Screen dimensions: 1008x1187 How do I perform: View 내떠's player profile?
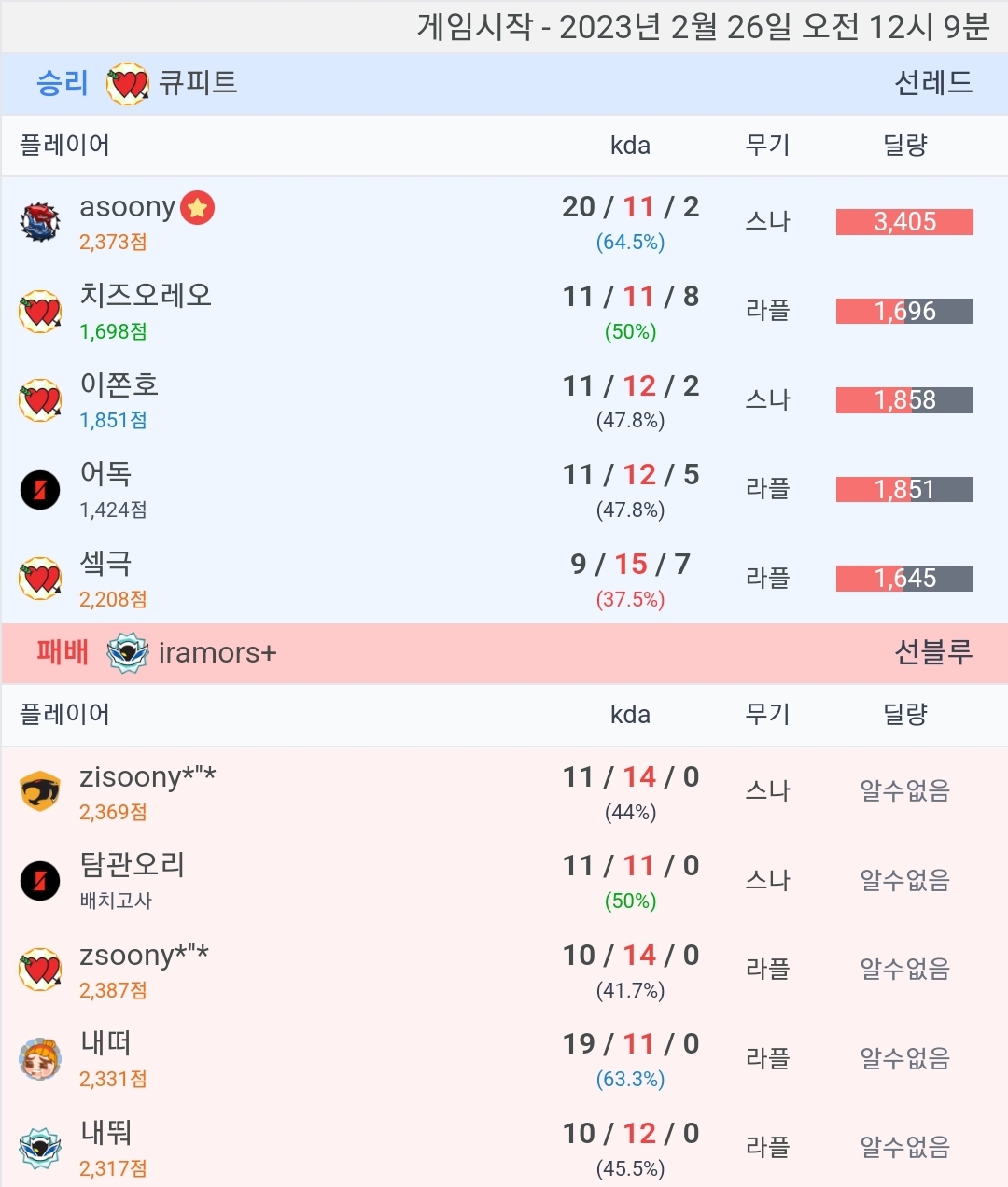(105, 1043)
